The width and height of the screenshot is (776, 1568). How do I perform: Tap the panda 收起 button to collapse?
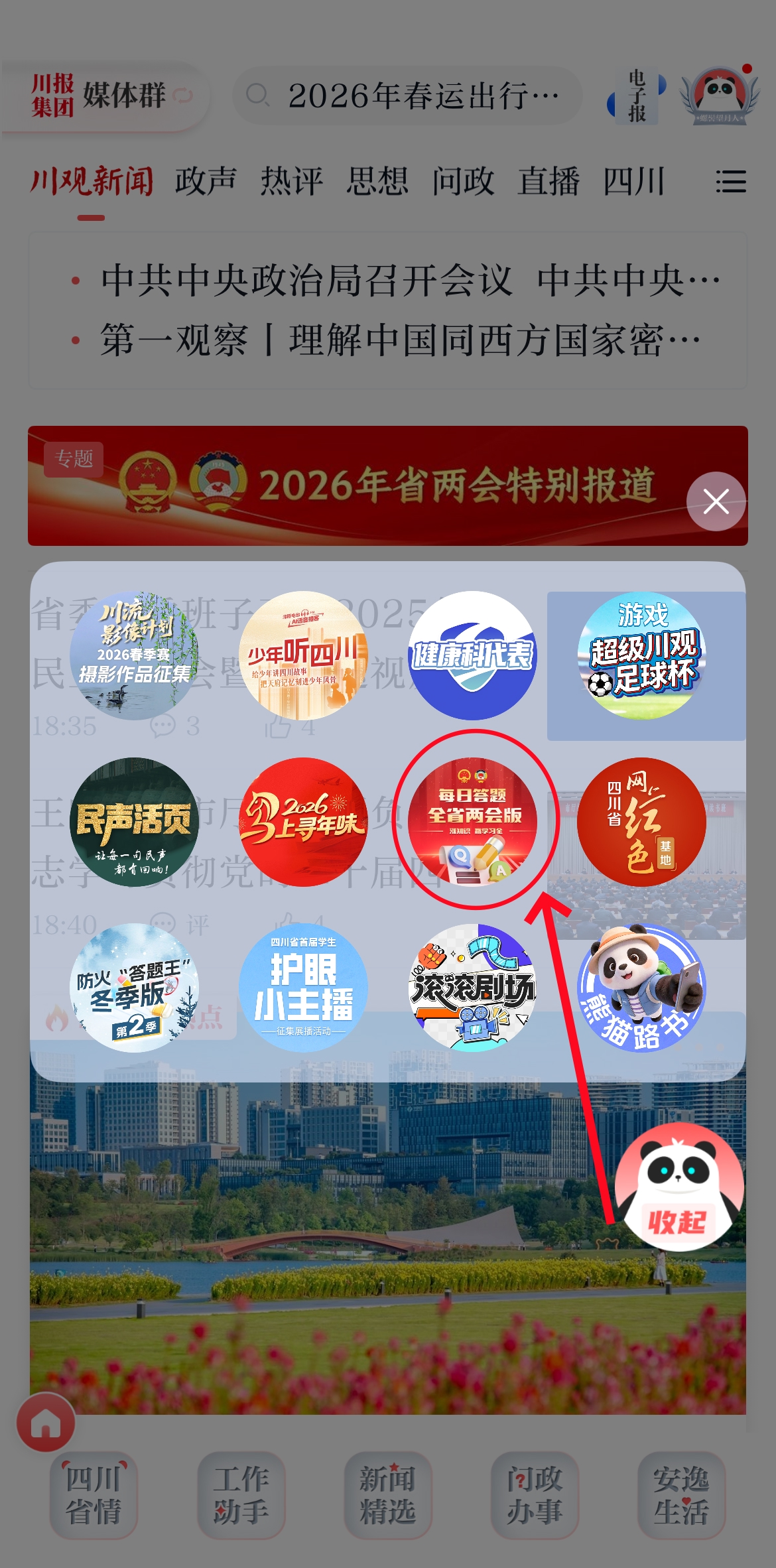coord(678,1189)
